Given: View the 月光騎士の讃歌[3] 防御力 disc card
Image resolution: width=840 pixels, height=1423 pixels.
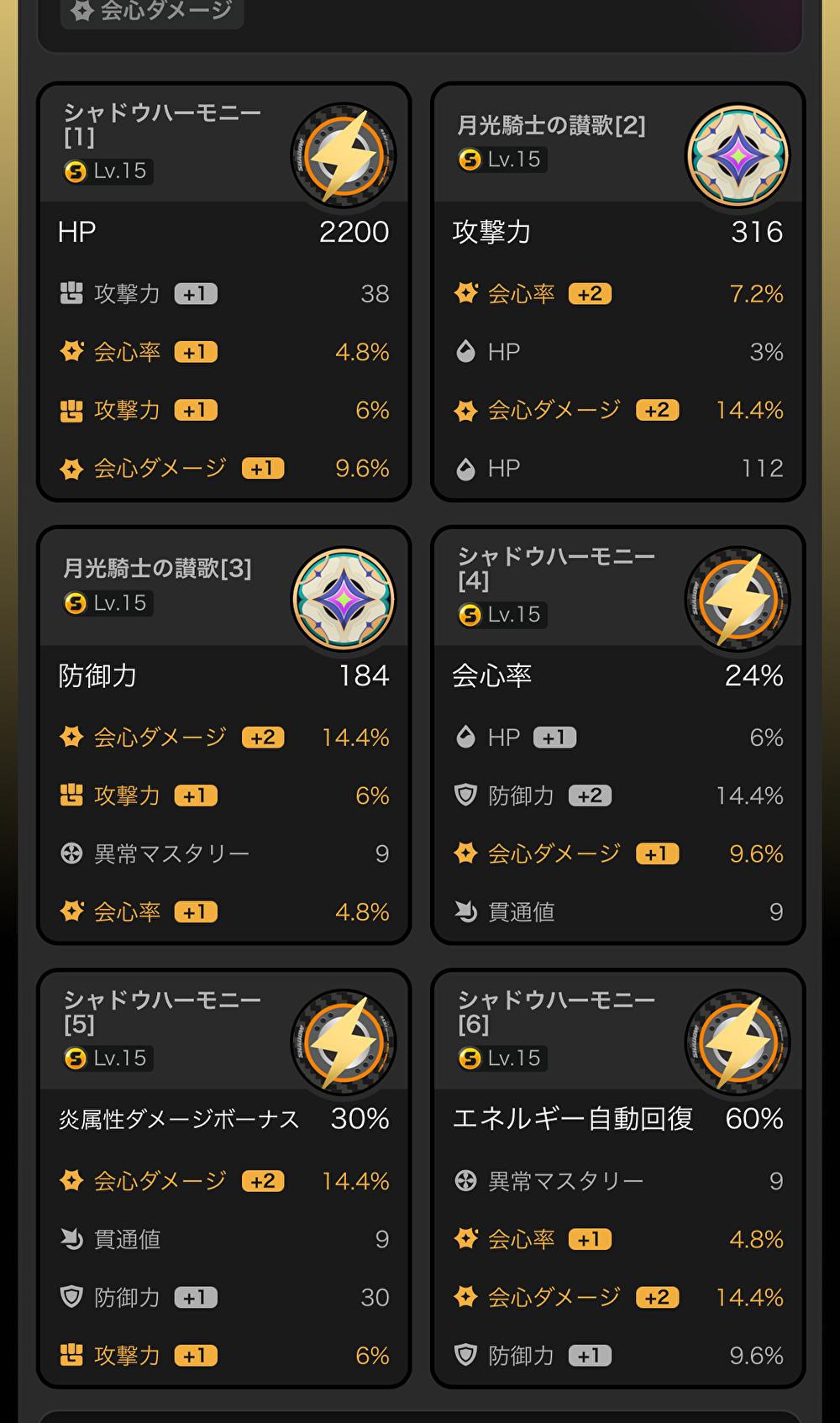Looking at the screenshot, I should pos(223,735).
